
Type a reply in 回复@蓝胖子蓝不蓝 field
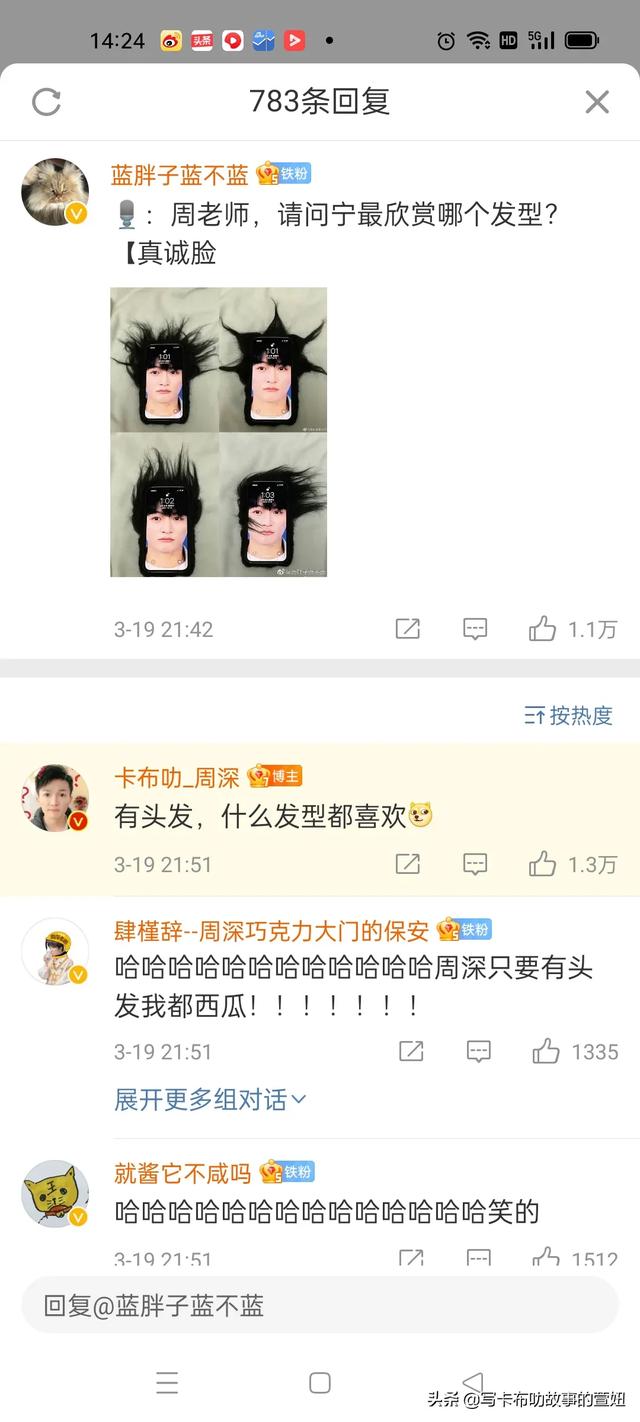320,1305
